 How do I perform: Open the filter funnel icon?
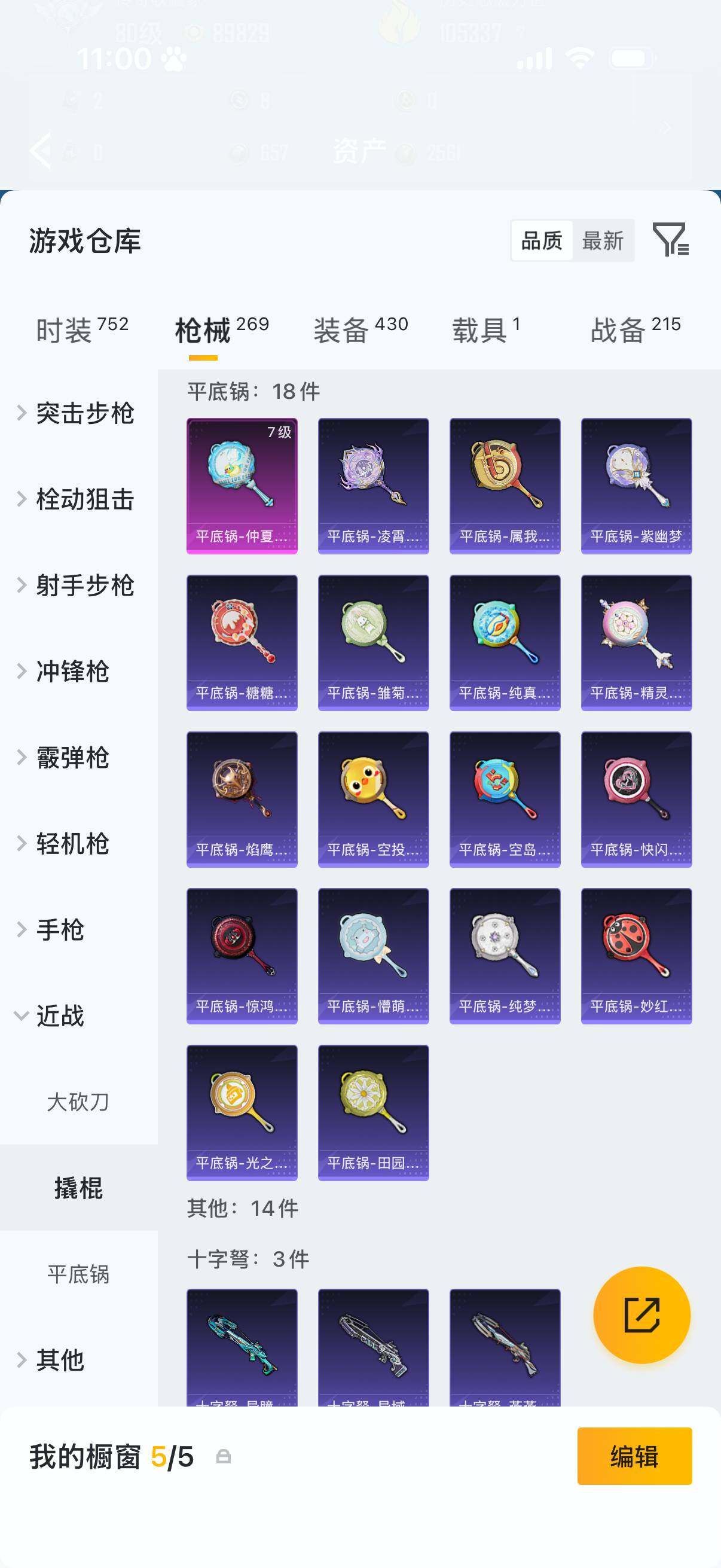[673, 242]
